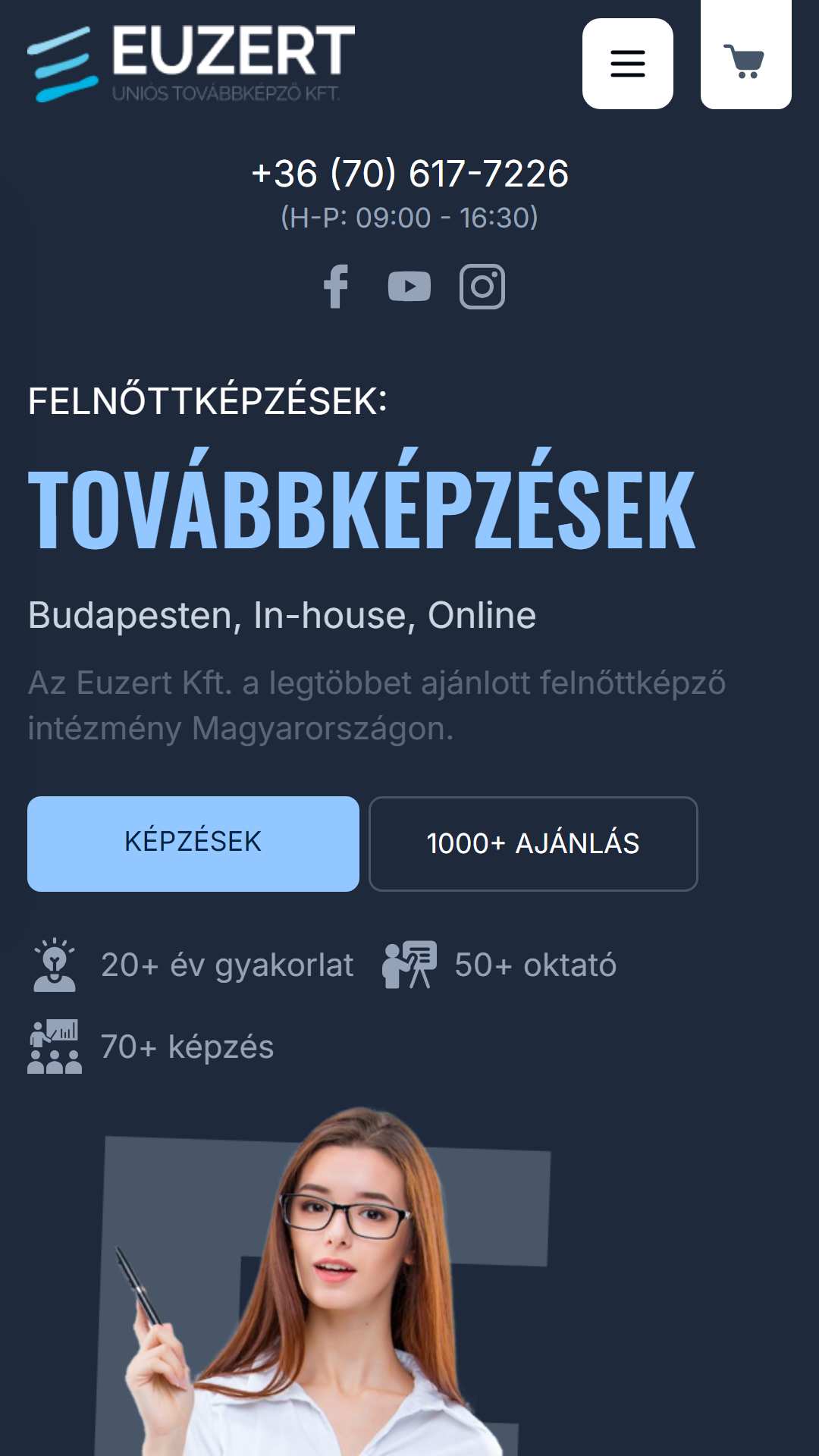Open the YouTube channel

[x=409, y=287]
